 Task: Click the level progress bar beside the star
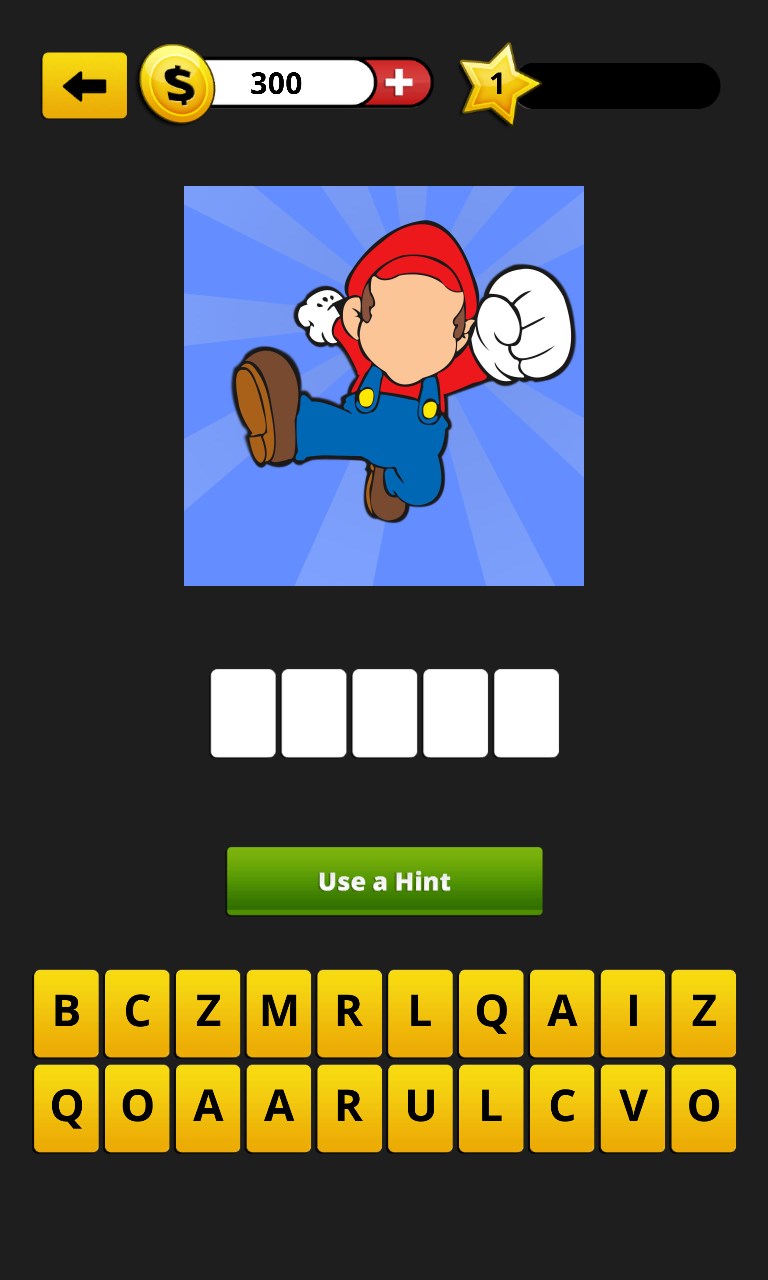[620, 86]
